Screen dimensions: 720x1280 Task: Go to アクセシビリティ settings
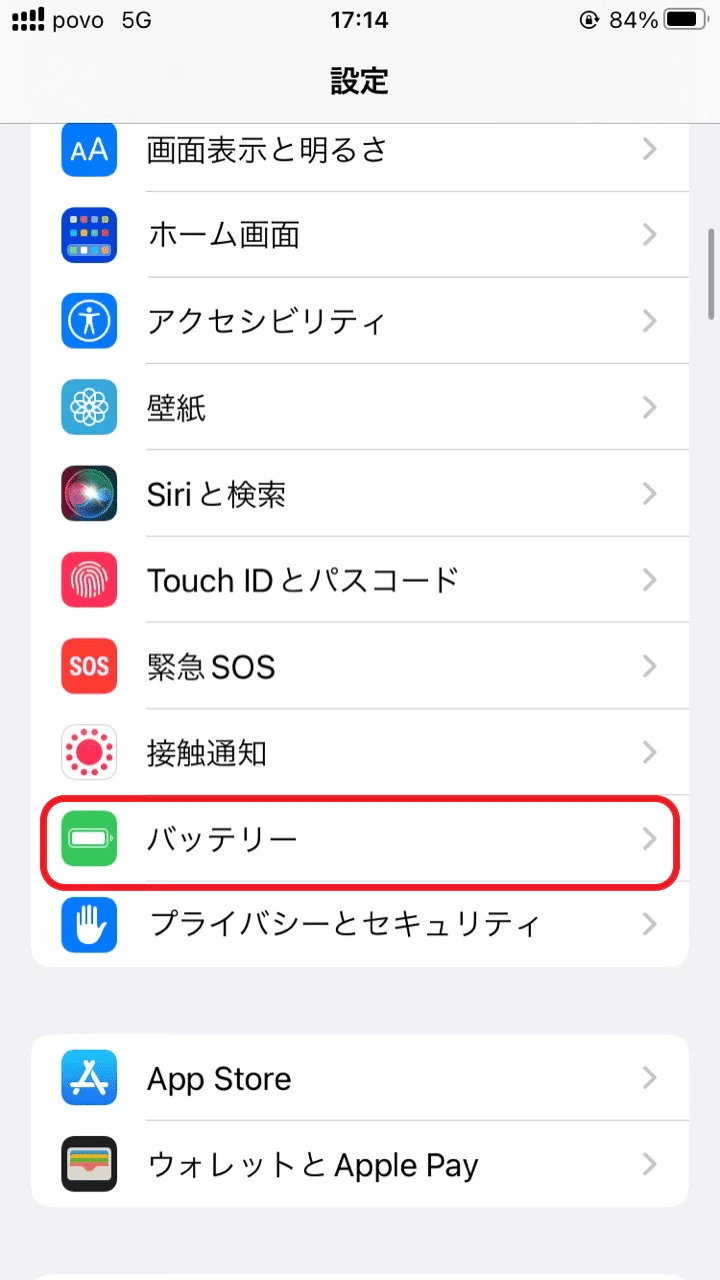[x=360, y=321]
